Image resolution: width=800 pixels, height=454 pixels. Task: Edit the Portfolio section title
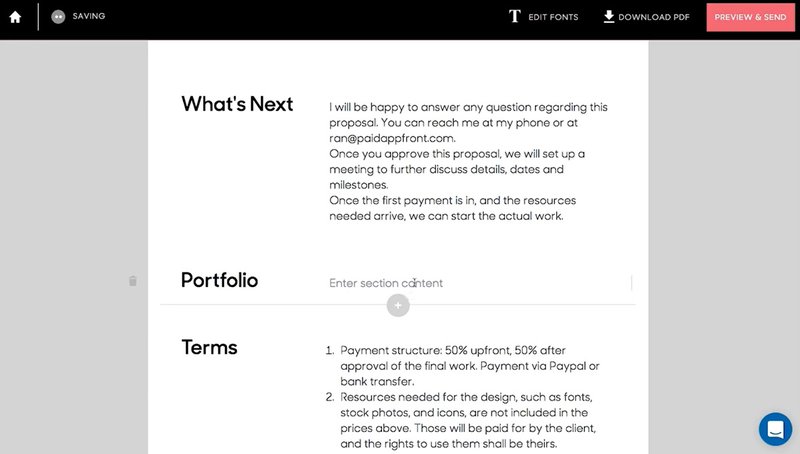pyautogui.click(x=219, y=280)
